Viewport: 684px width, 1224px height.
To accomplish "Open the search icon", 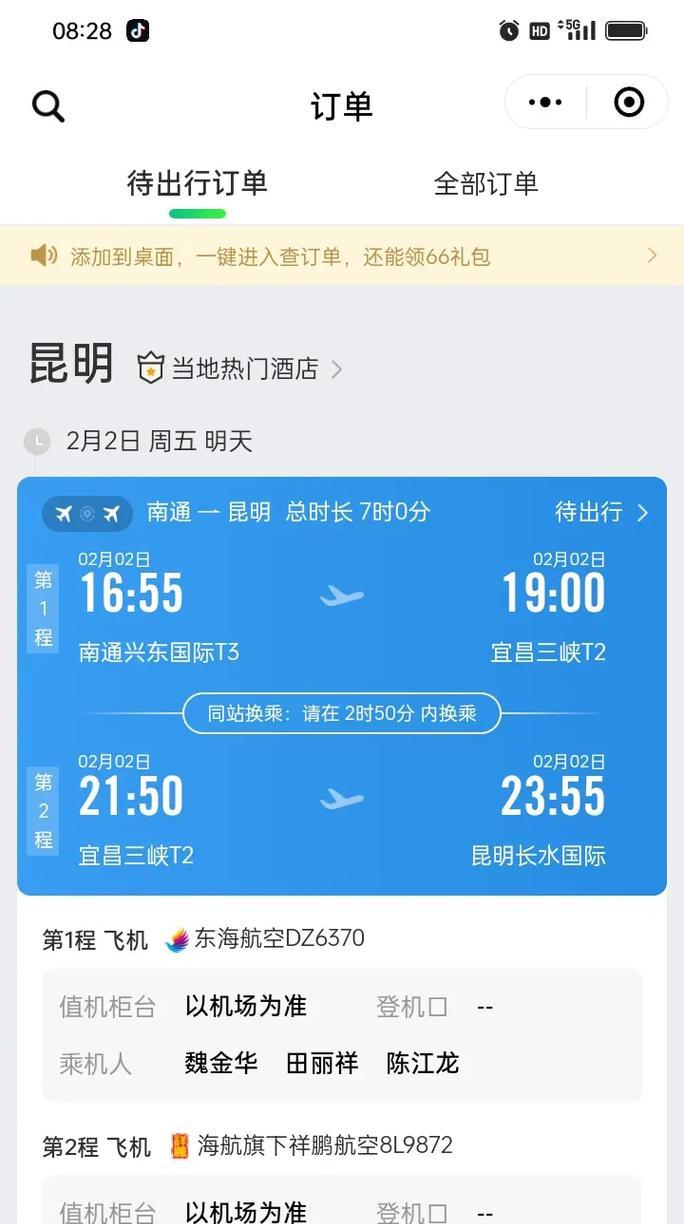I will pos(48,105).
